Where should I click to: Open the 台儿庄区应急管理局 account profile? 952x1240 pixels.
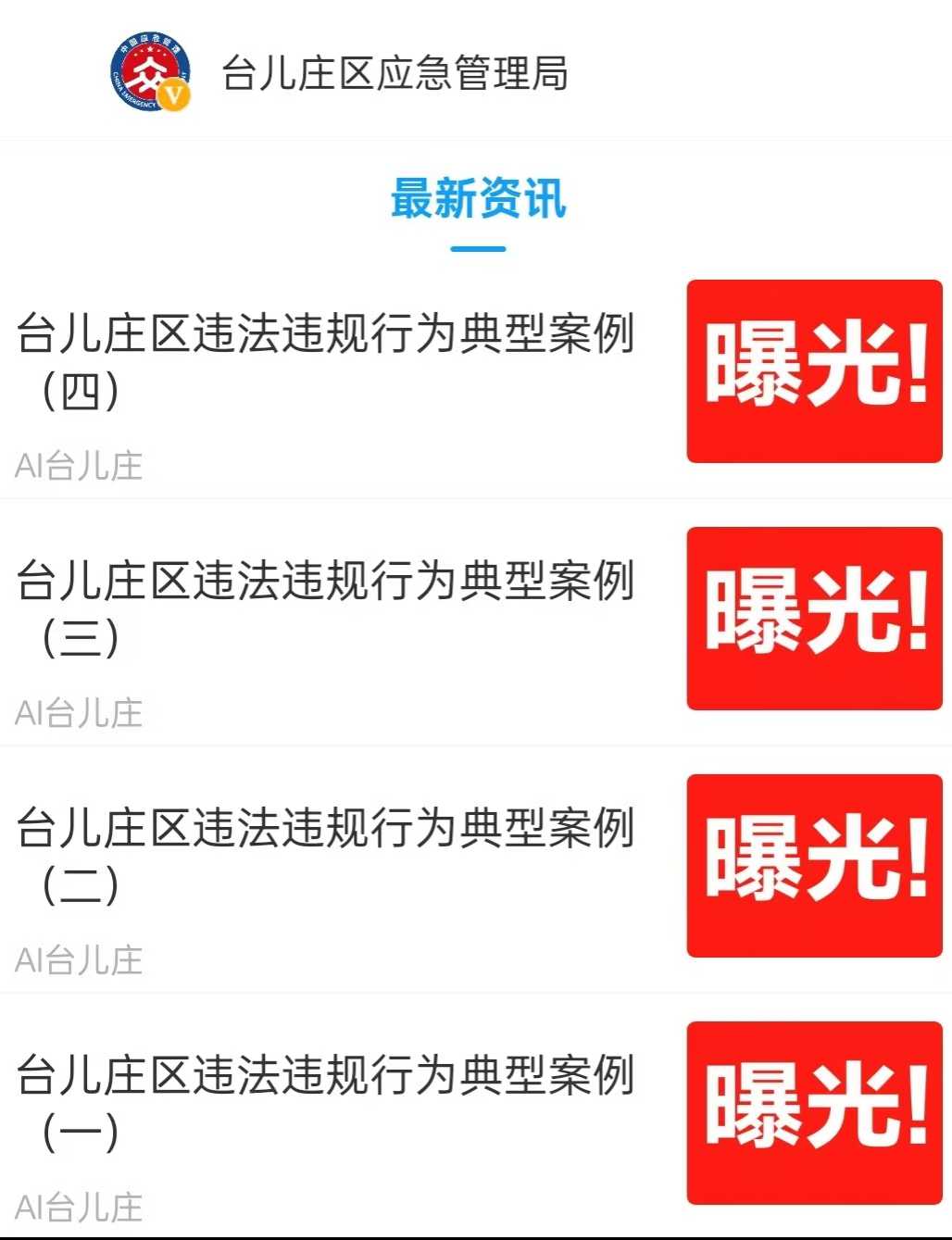pos(394,73)
